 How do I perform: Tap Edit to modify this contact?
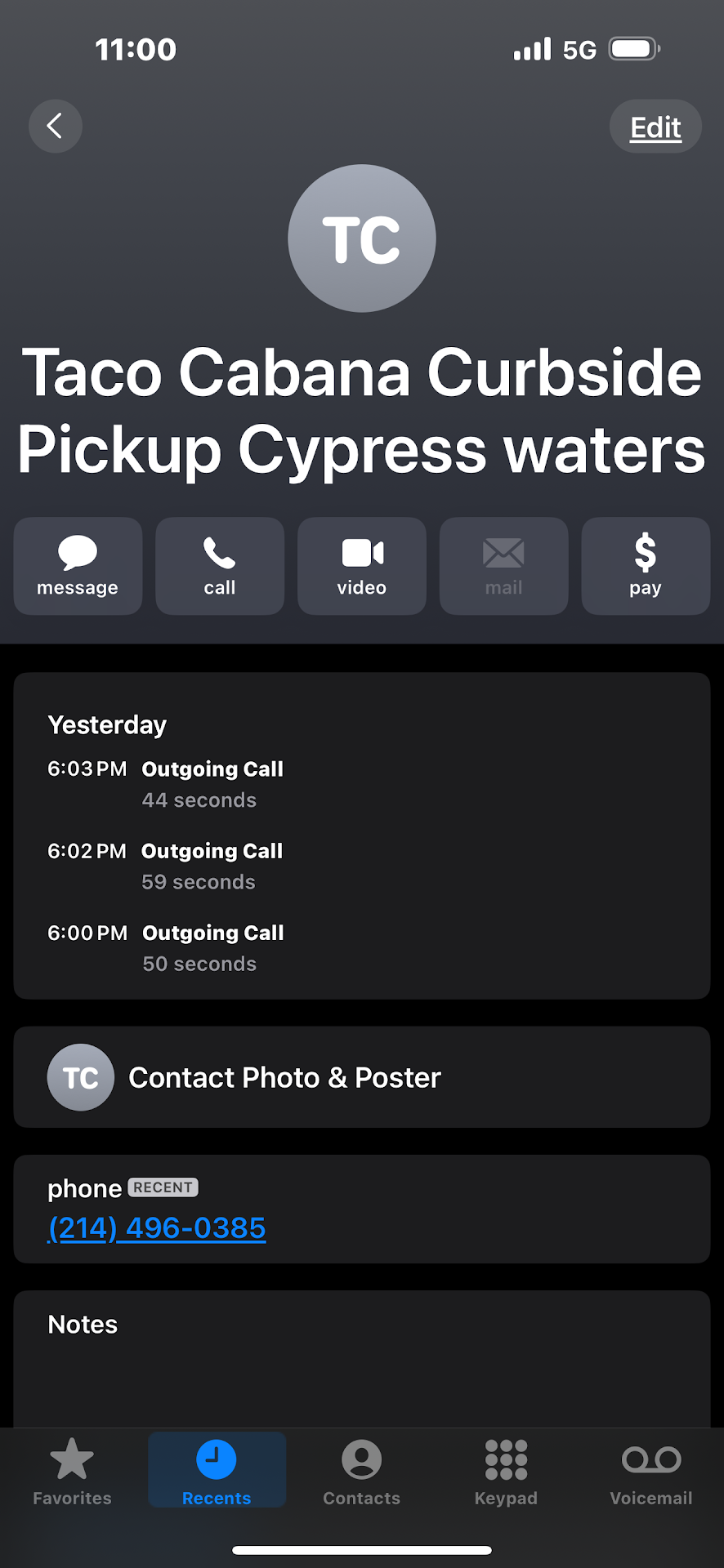click(x=655, y=127)
